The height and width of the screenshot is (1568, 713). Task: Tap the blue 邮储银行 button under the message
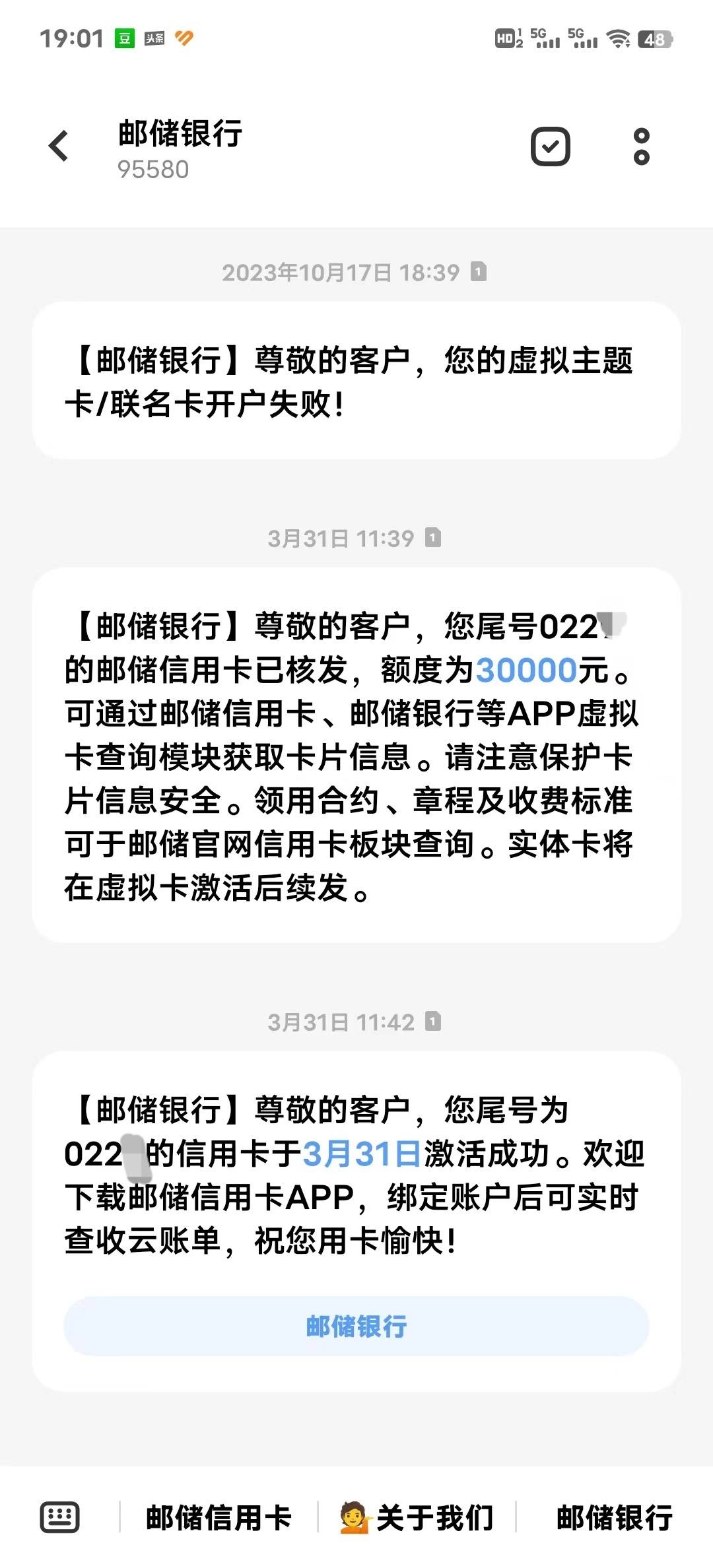pos(356,1326)
